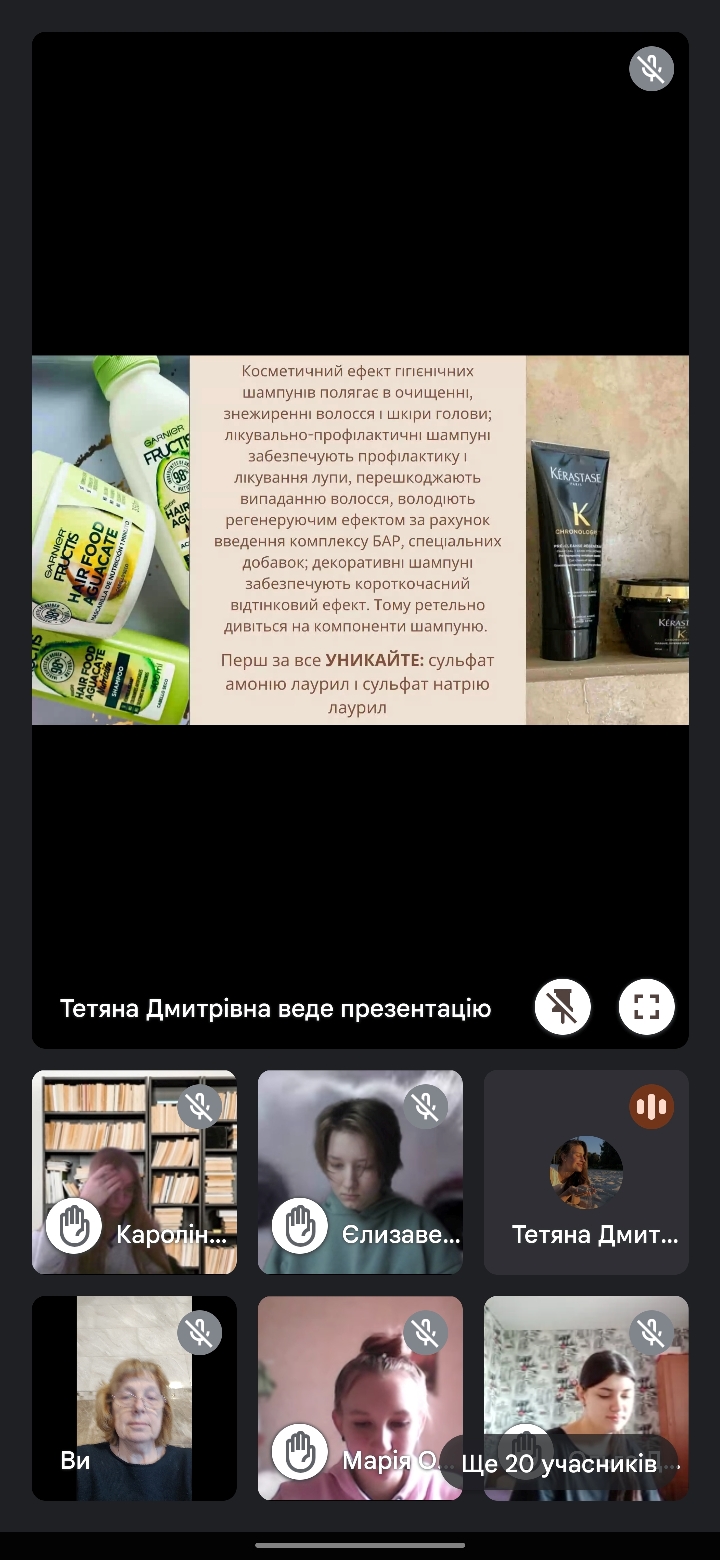The height and width of the screenshot is (1560, 720).
Task: Open Єлизавета's participant tile
Action: click(x=360, y=1172)
